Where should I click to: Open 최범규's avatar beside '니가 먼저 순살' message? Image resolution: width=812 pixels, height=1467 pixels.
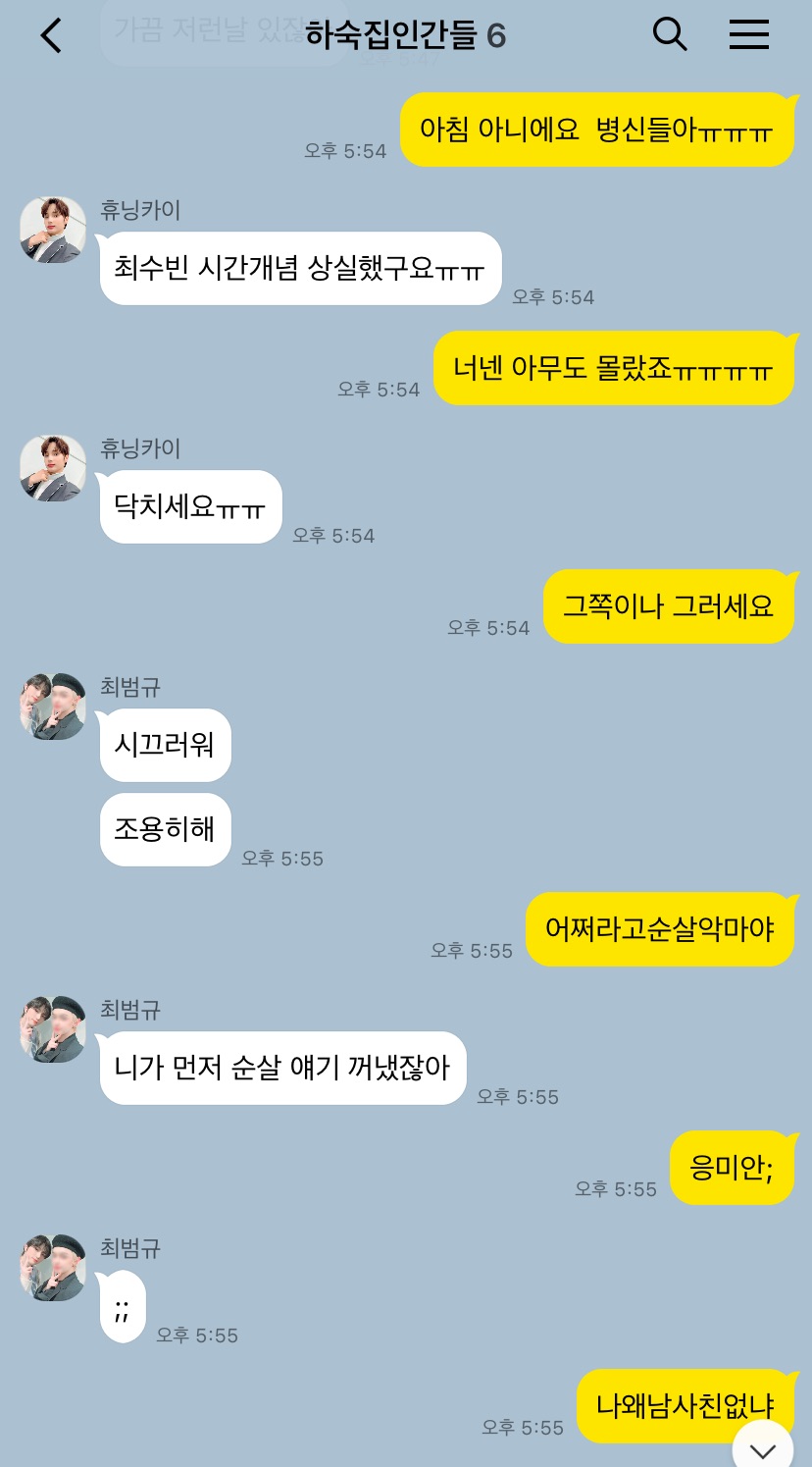(53, 1029)
